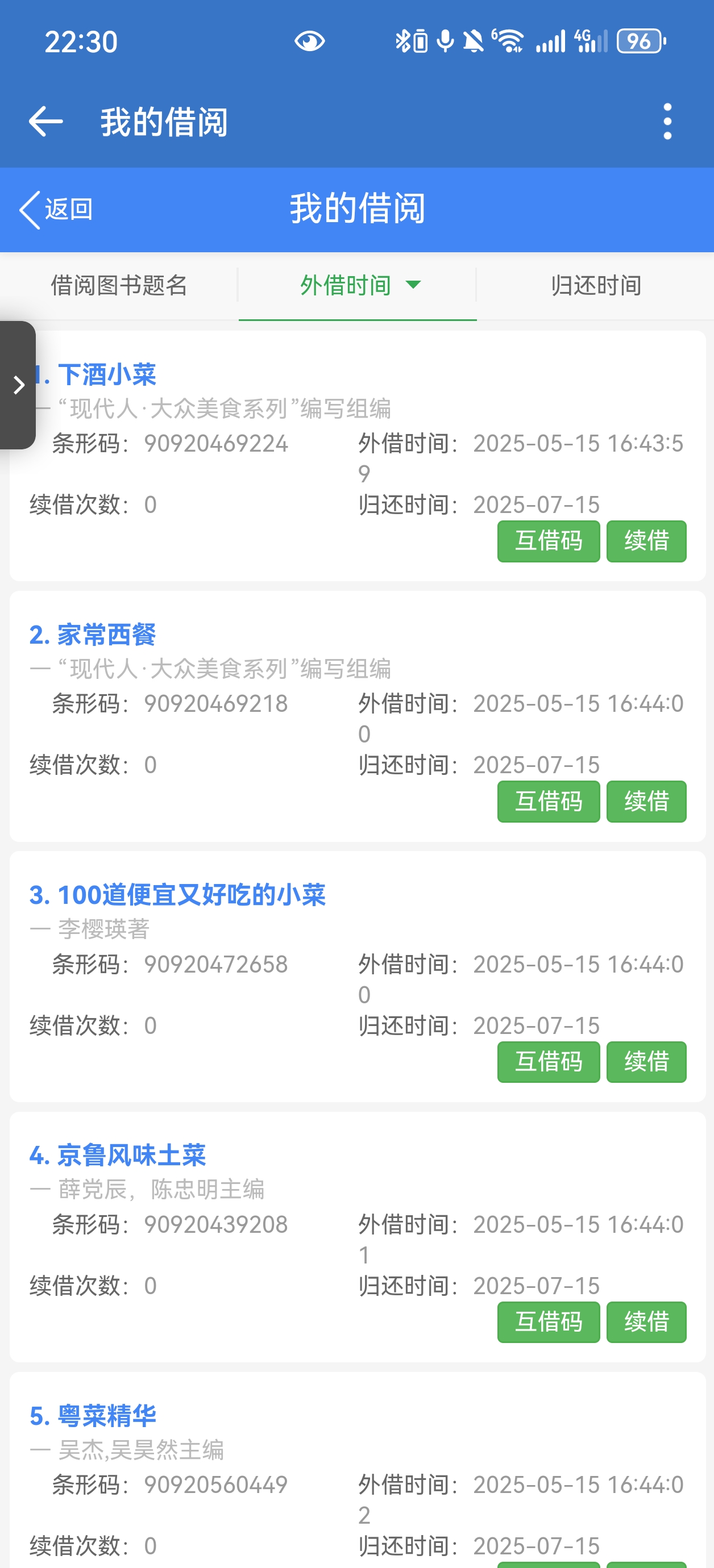Open the three-dot overflow menu
714x1568 pixels.
pyautogui.click(x=667, y=121)
